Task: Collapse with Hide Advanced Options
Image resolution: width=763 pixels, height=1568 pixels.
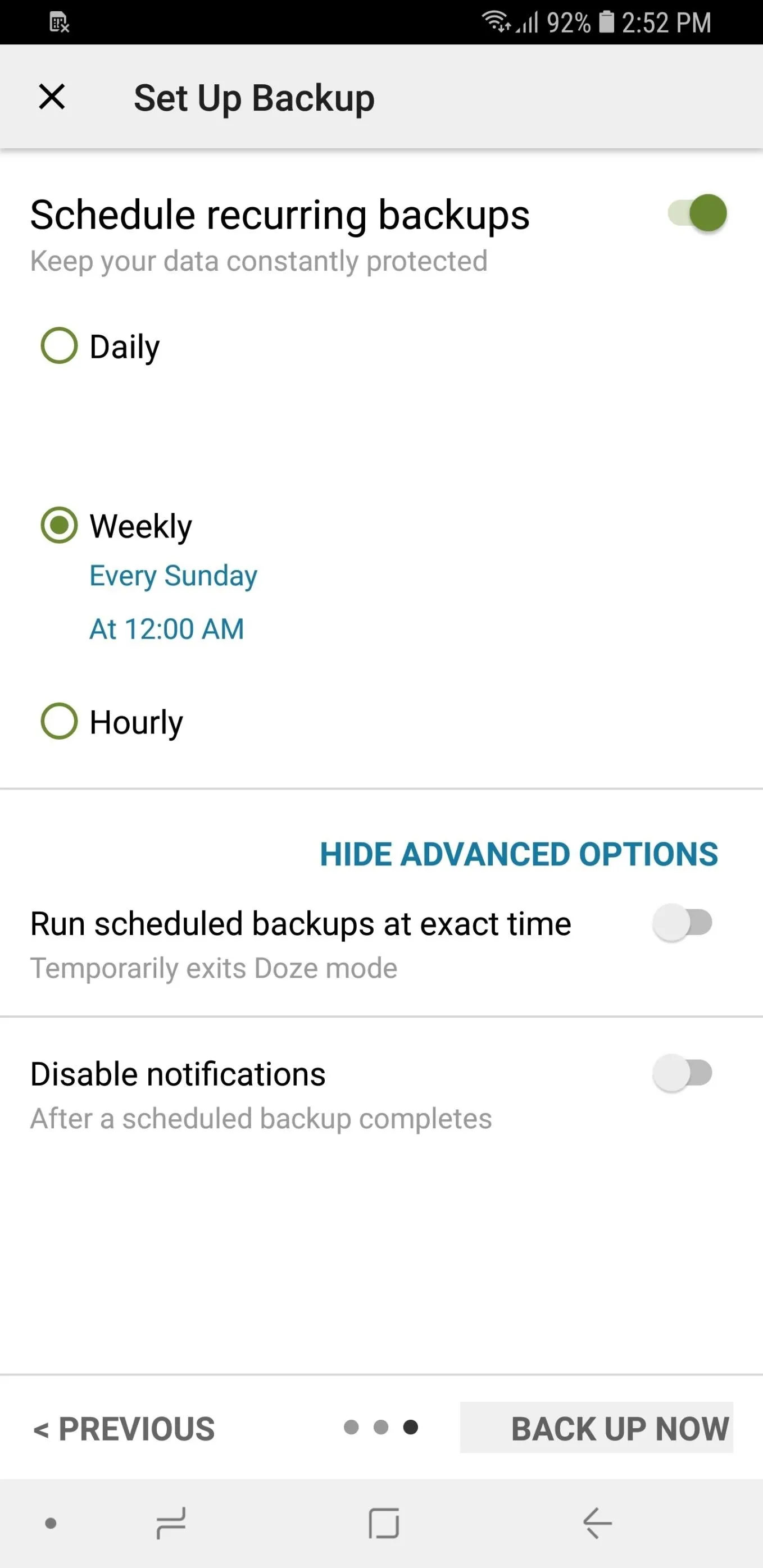Action: (x=519, y=854)
